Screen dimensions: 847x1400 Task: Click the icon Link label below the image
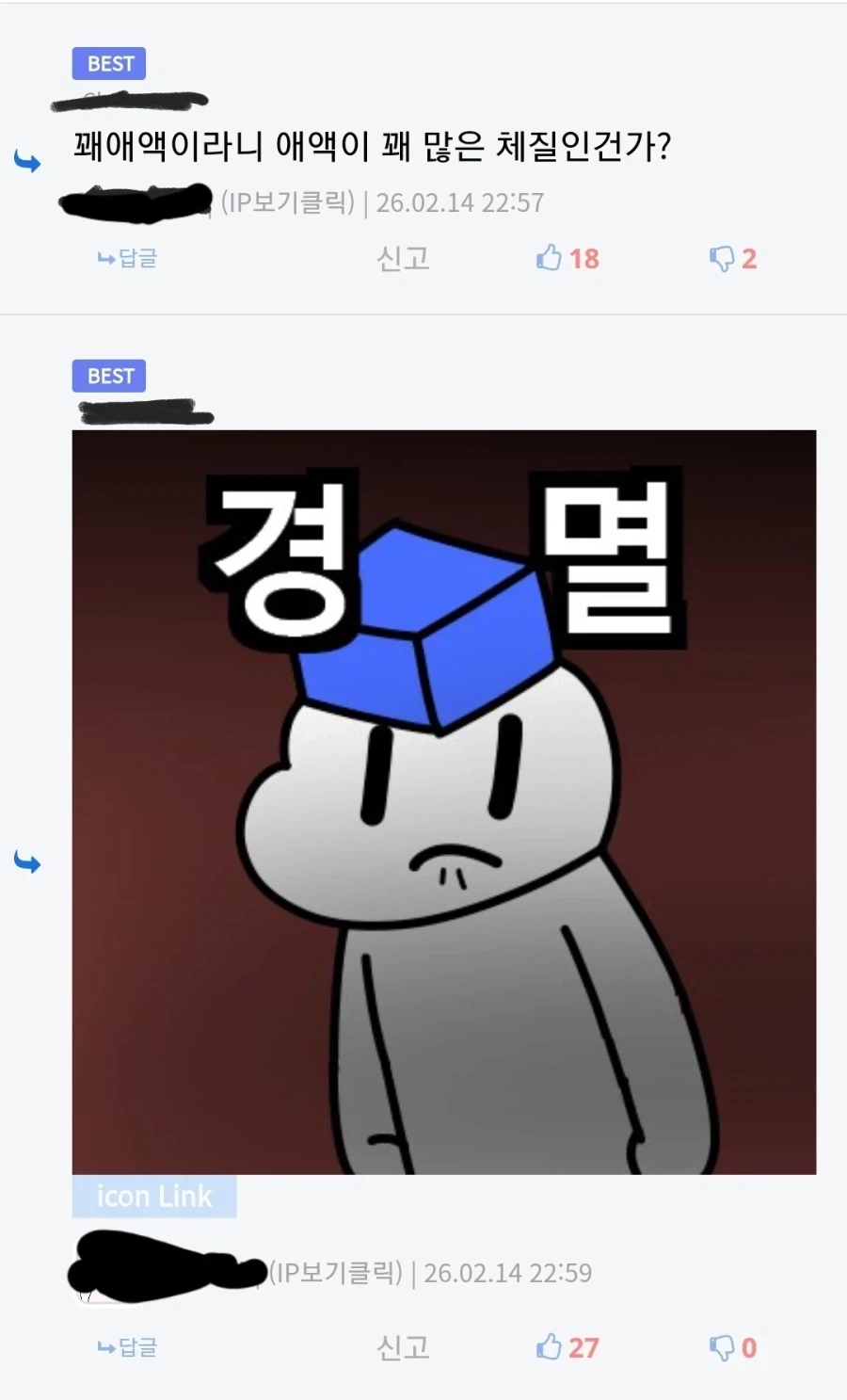pos(154,1197)
